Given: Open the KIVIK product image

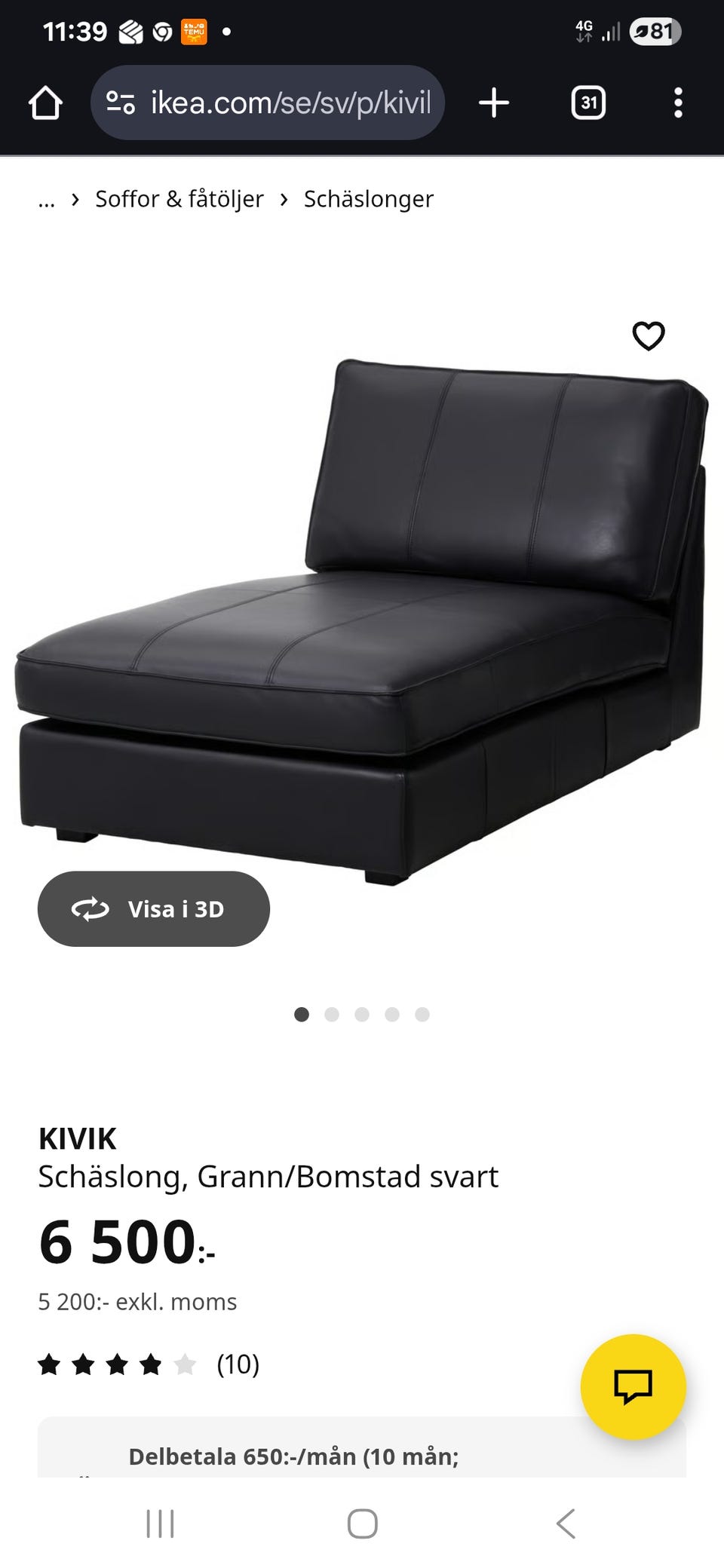Looking at the screenshot, I should pos(362,618).
